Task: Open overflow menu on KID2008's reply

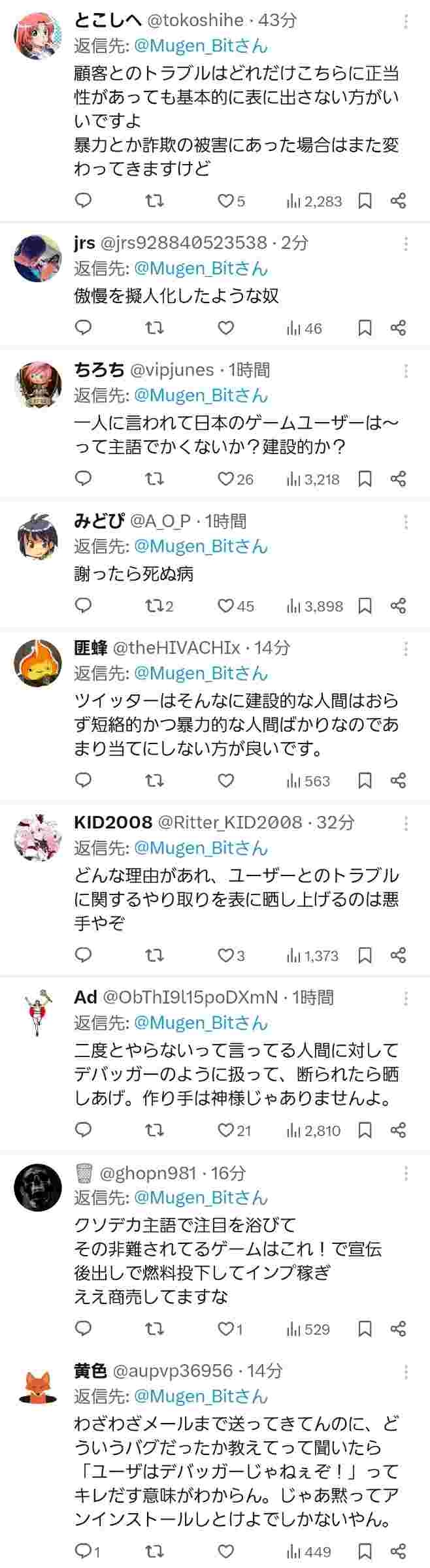Action: [406, 823]
